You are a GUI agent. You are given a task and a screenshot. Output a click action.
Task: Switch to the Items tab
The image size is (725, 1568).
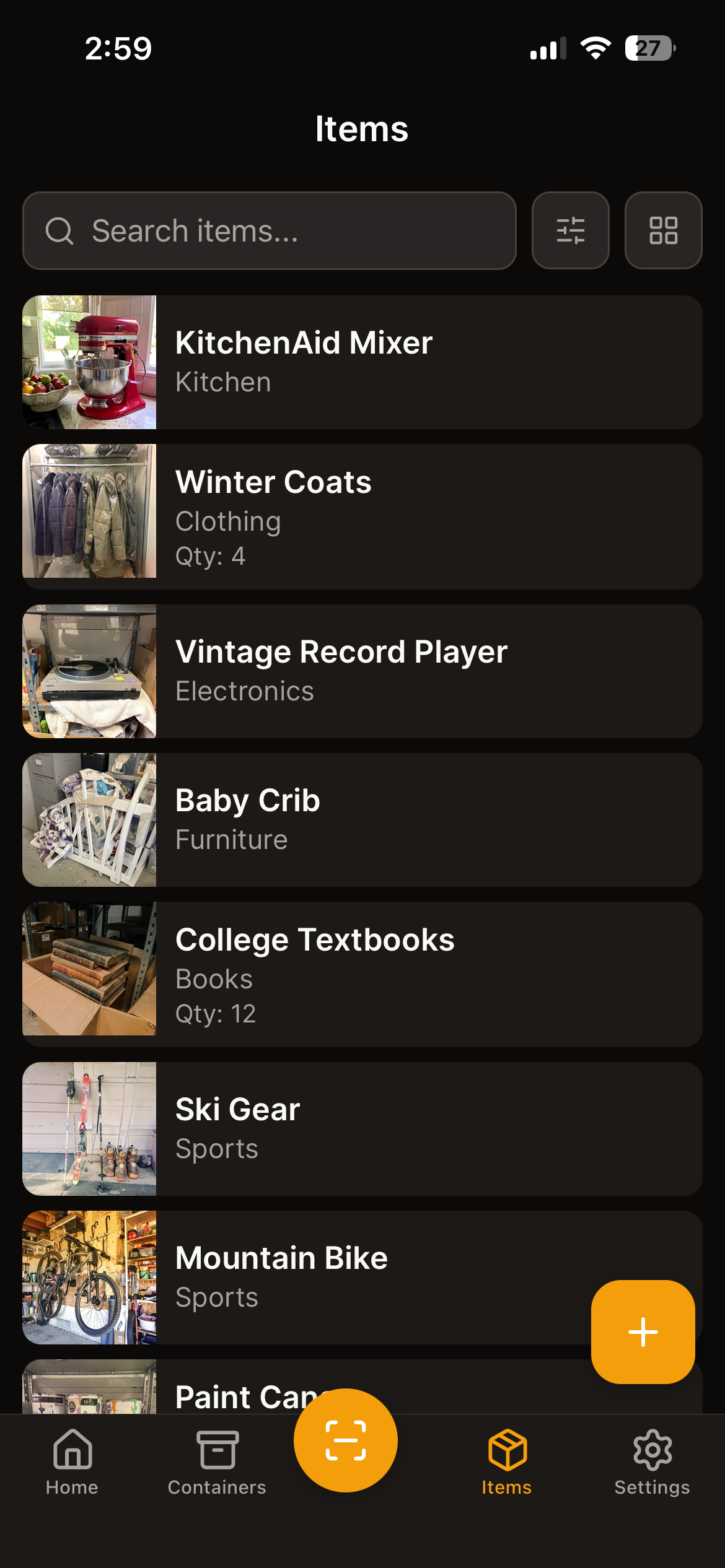click(506, 1461)
